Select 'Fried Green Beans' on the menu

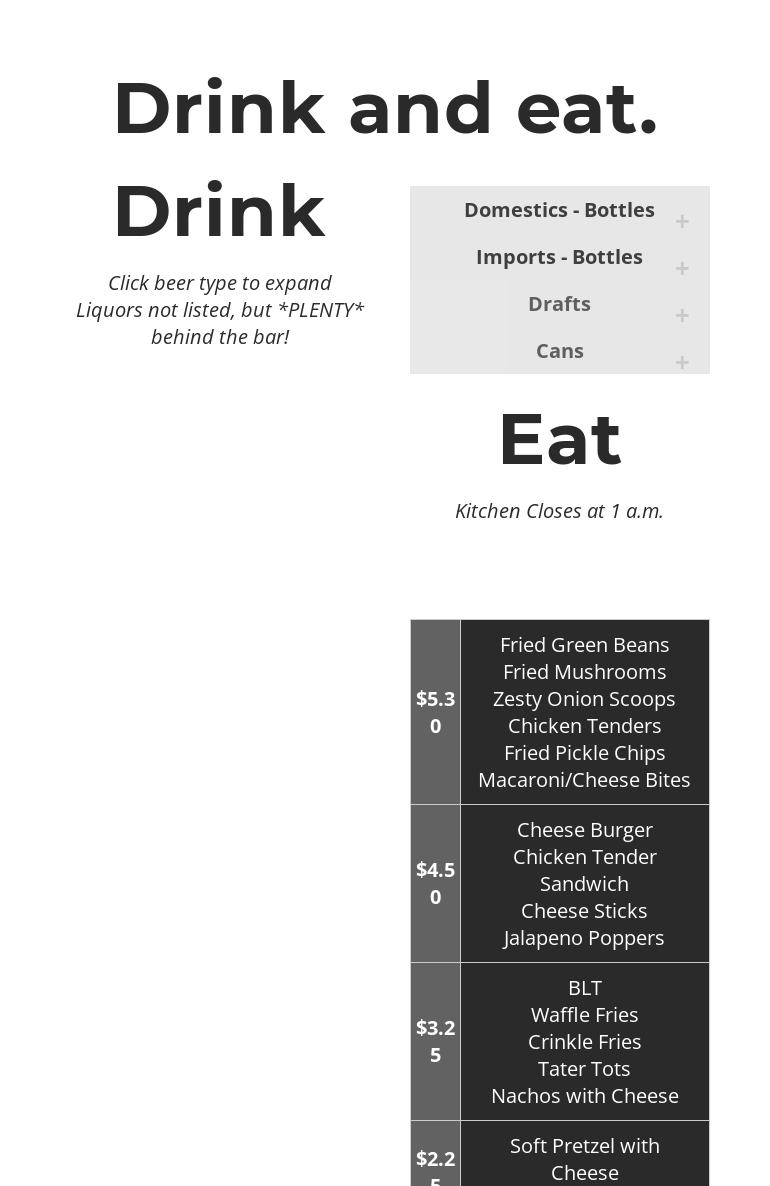[584, 644]
